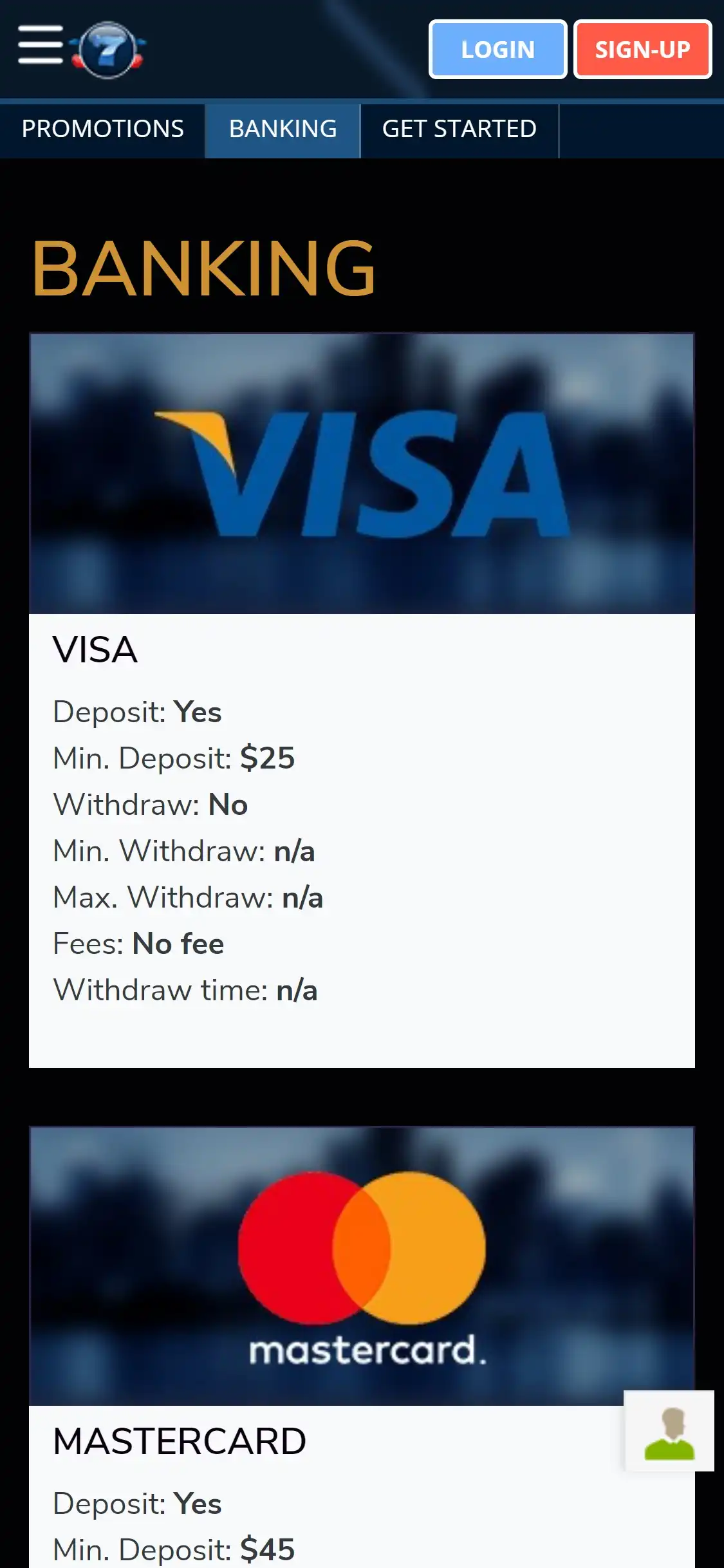The height and width of the screenshot is (1568, 724).
Task: Select the Banking tab
Action: click(283, 129)
